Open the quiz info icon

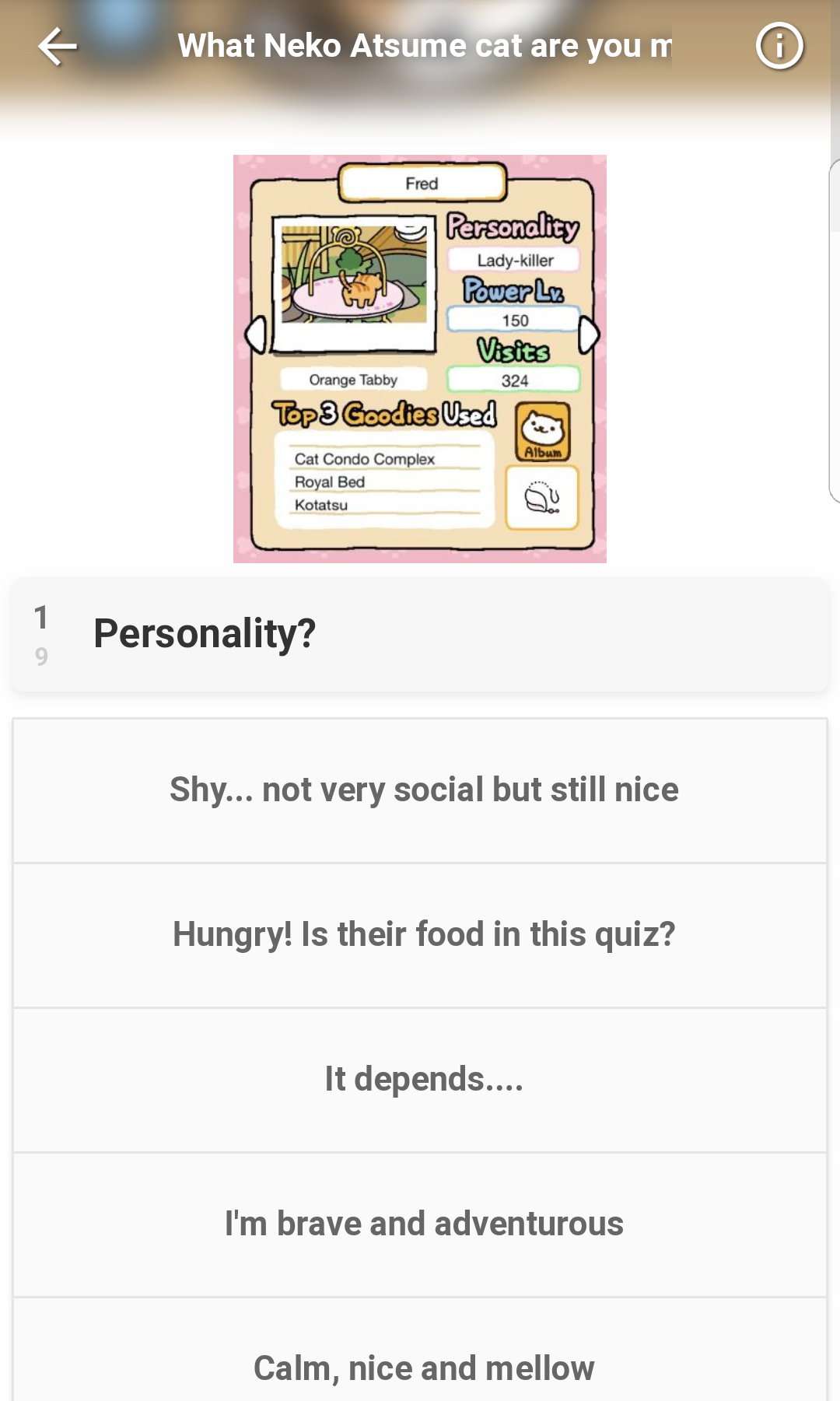click(779, 47)
